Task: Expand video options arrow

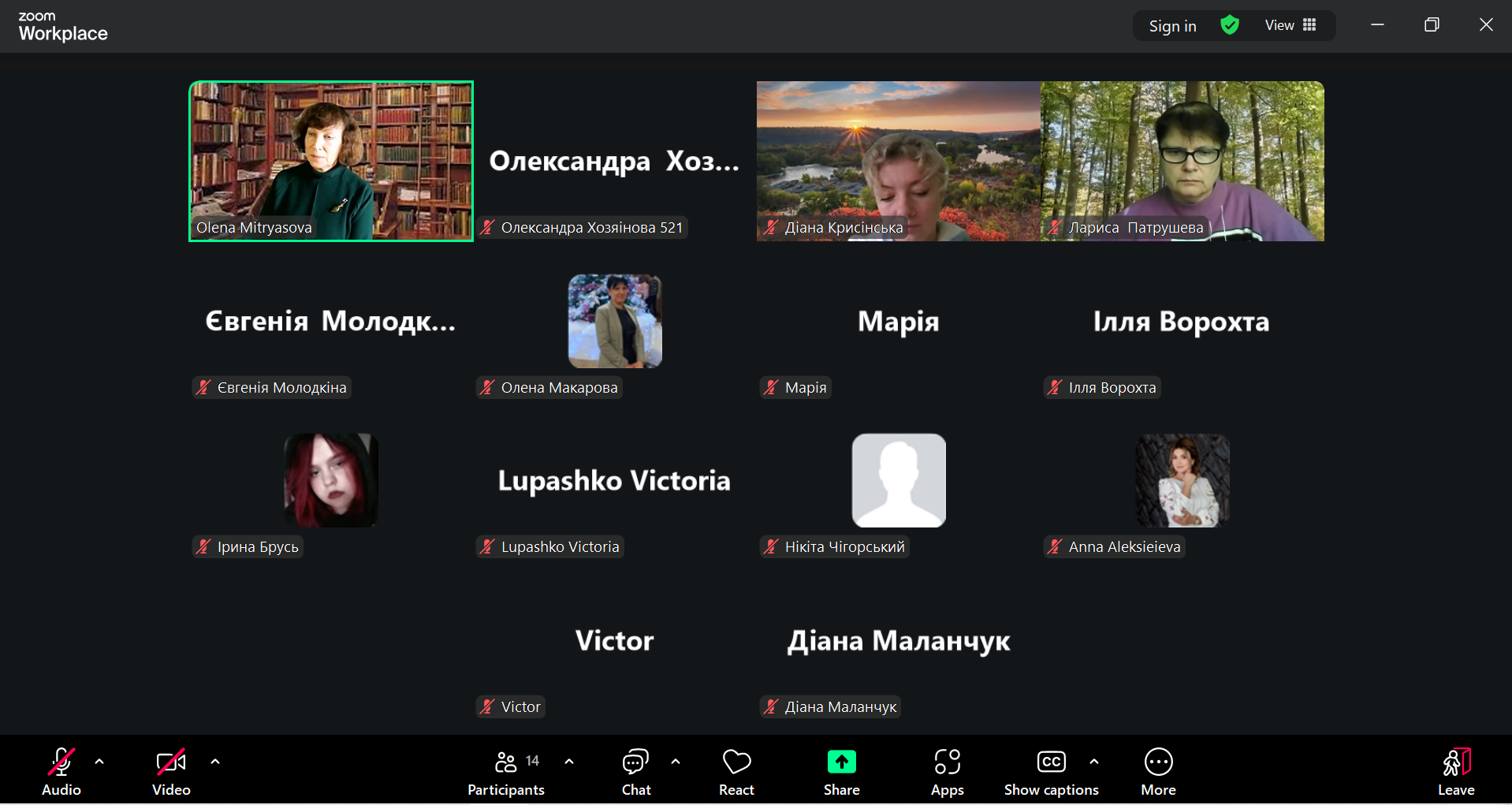Action: point(215,762)
